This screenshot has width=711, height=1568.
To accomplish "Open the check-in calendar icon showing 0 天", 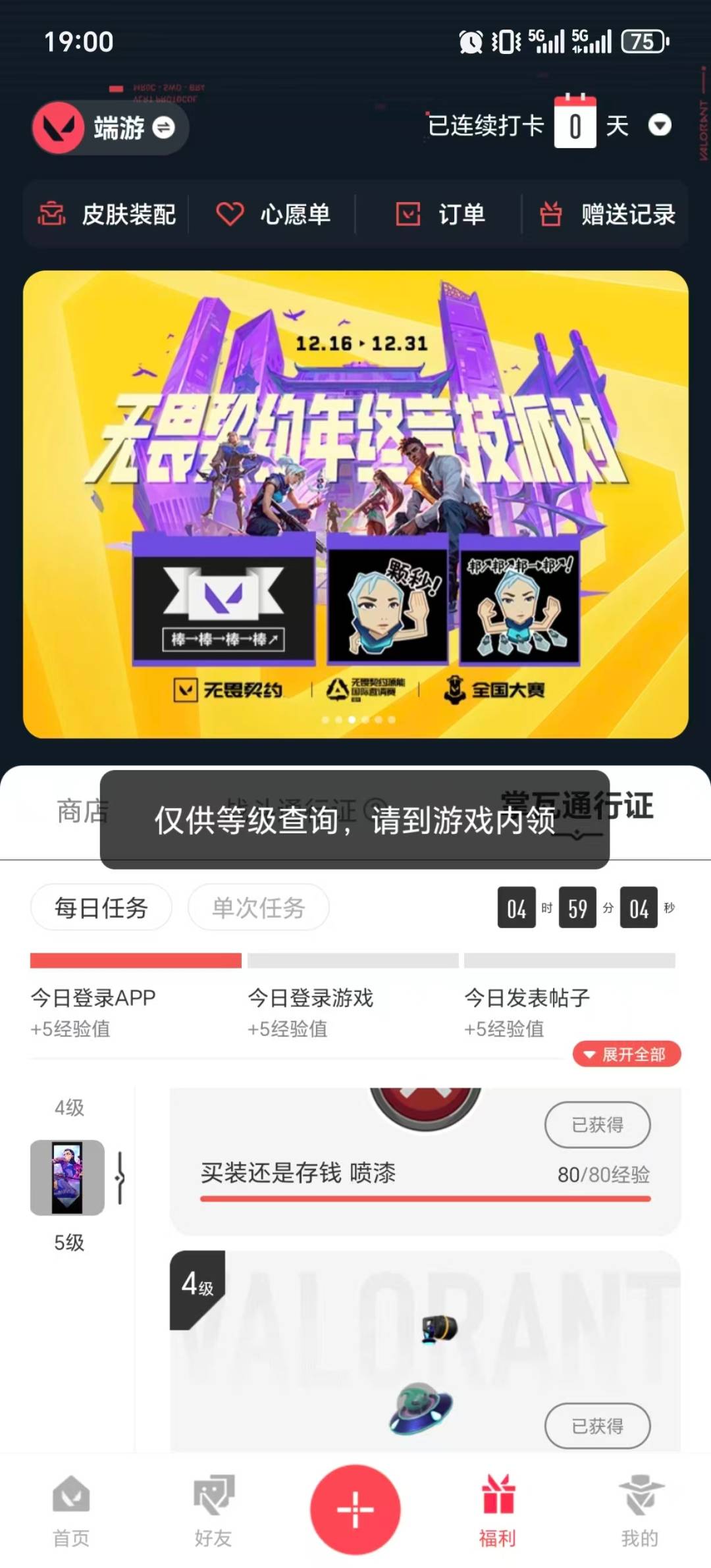I will click(x=576, y=124).
